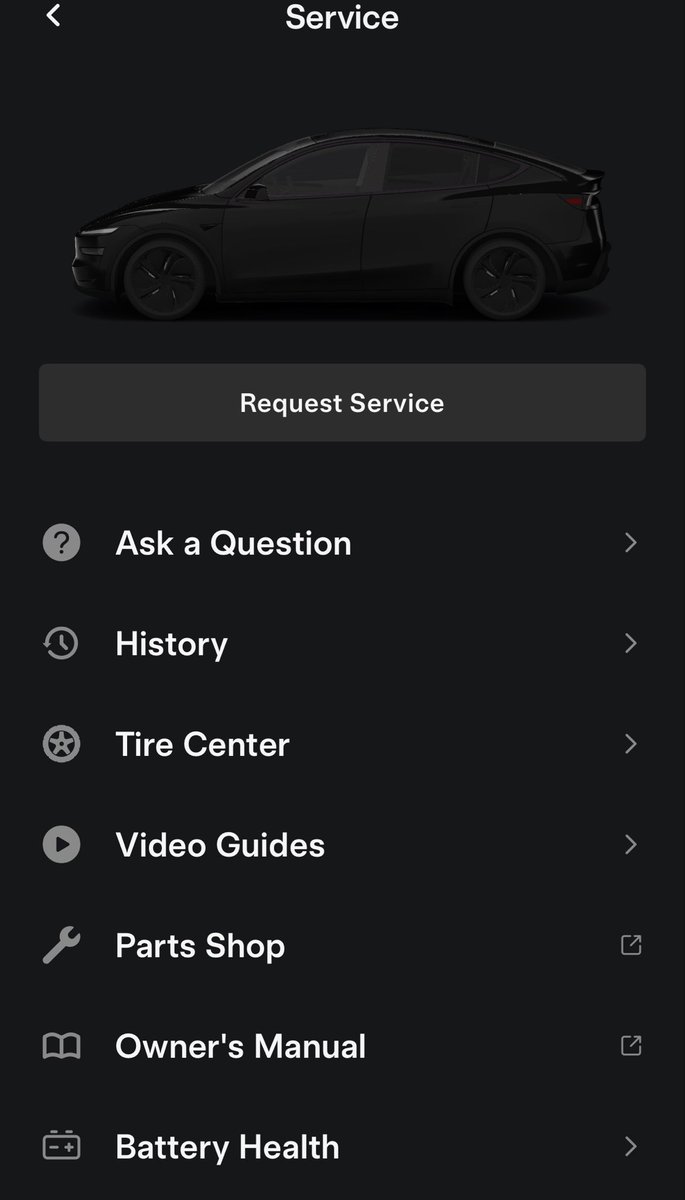Open Ask a Question

tap(234, 543)
